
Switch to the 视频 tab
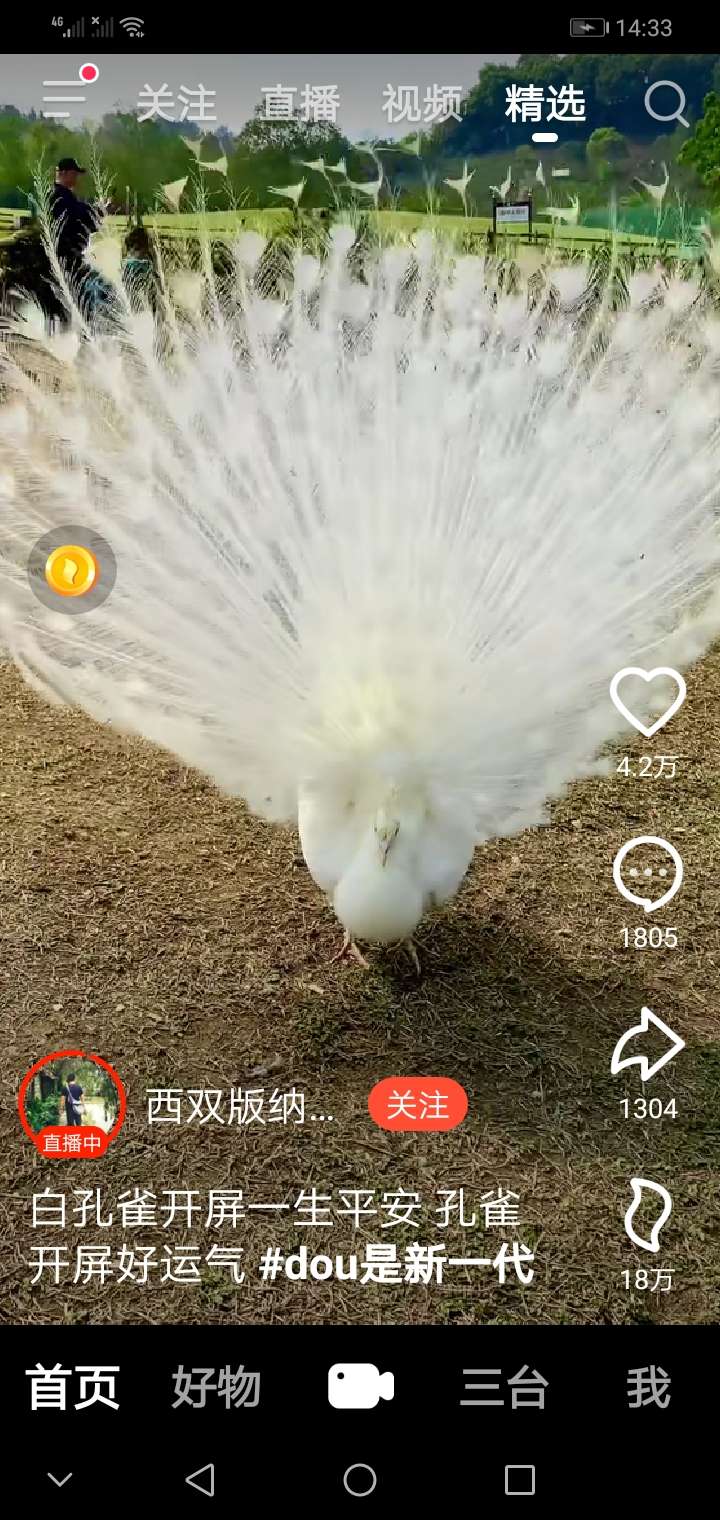pyautogui.click(x=422, y=104)
